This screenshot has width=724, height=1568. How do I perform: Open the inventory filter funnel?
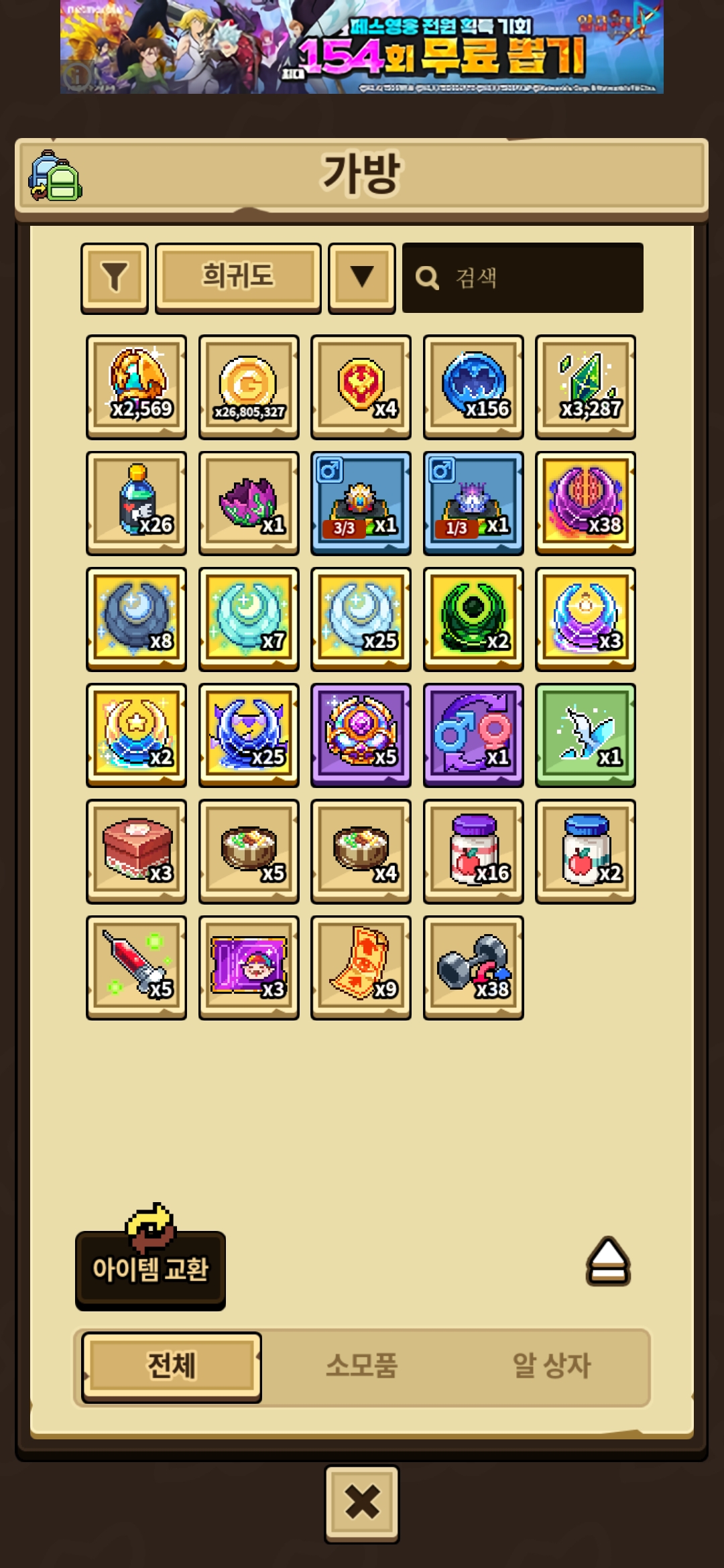pyautogui.click(x=115, y=277)
